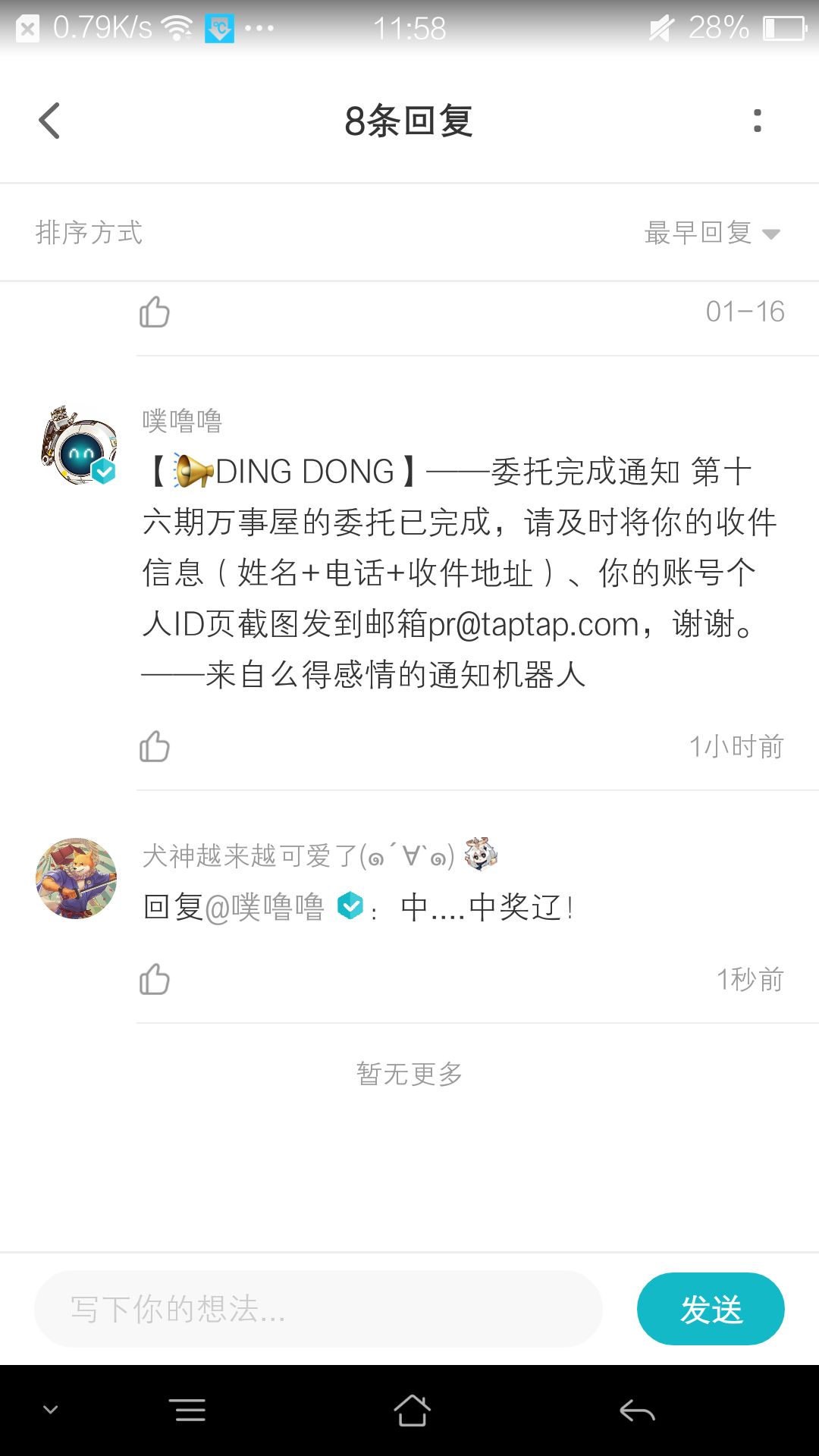This screenshot has width=819, height=1456.
Task: Like the reply dated 01-16
Action: (x=155, y=312)
